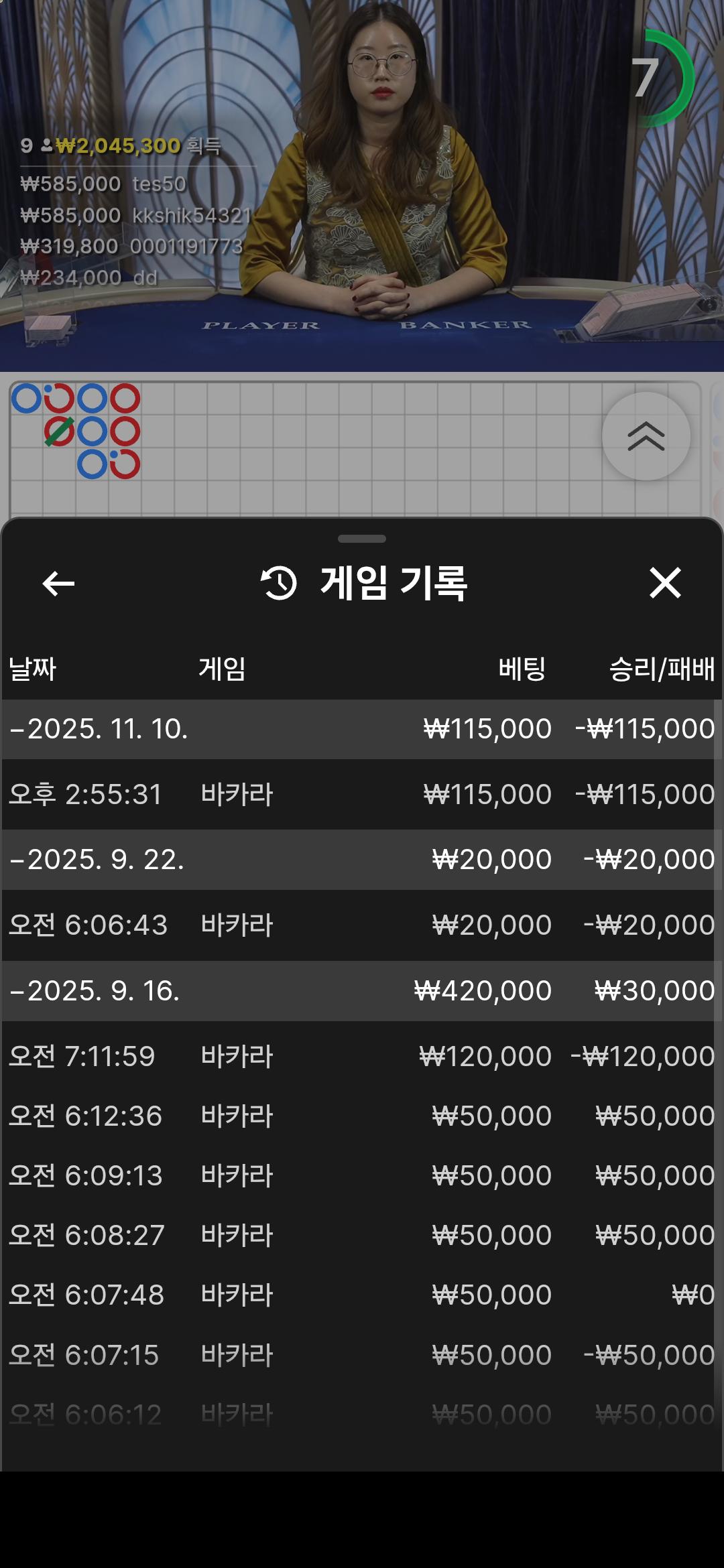View the 오전 6:07:48 바카라 record
Image resolution: width=724 pixels, height=1568 pixels.
[x=361, y=1295]
